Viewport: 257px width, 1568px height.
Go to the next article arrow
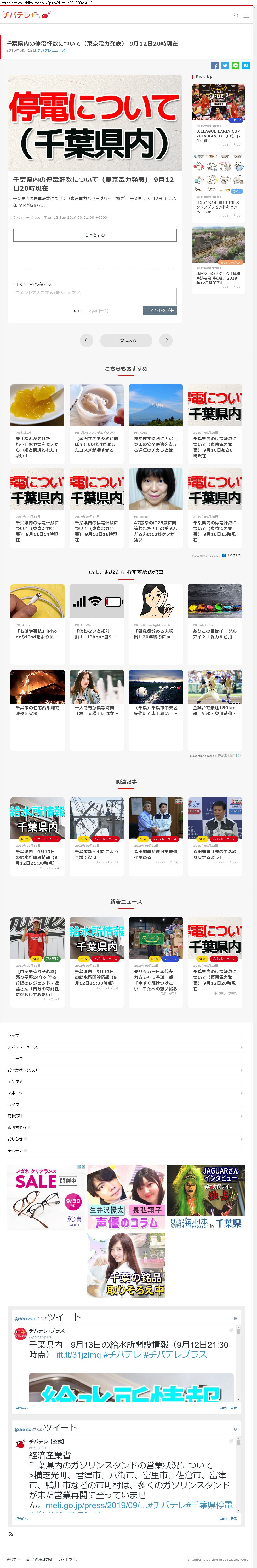(x=166, y=340)
